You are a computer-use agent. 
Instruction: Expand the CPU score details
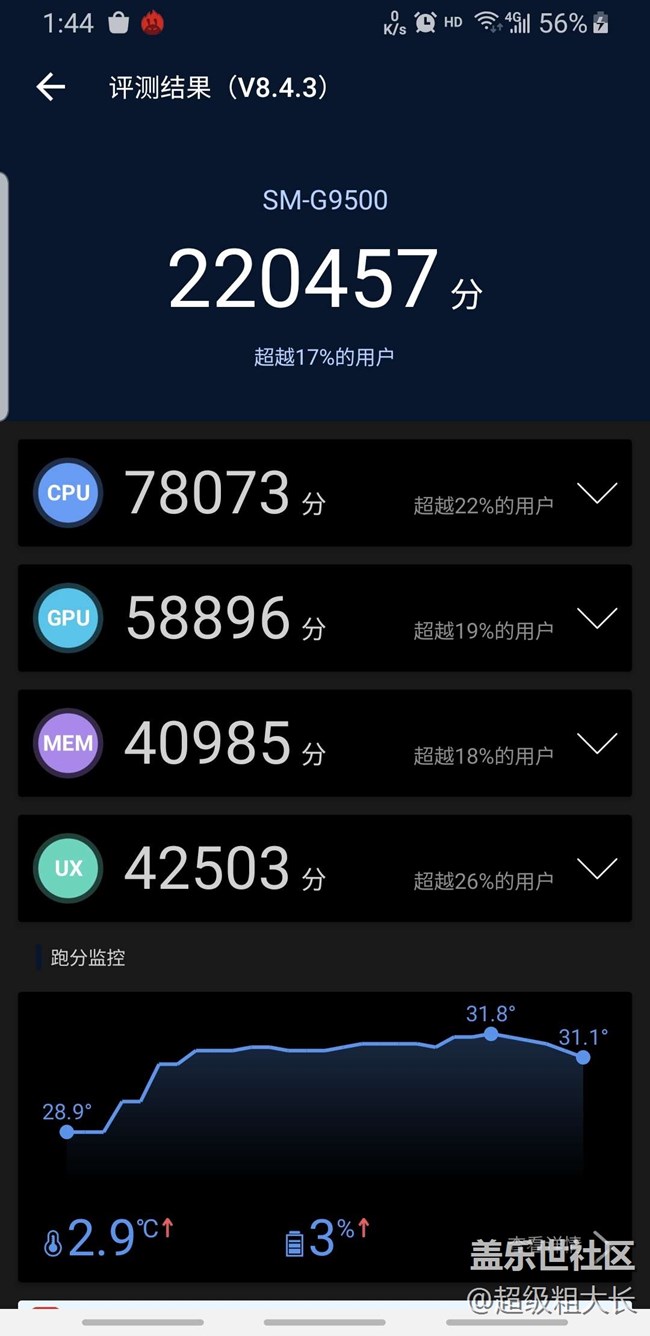pos(597,493)
